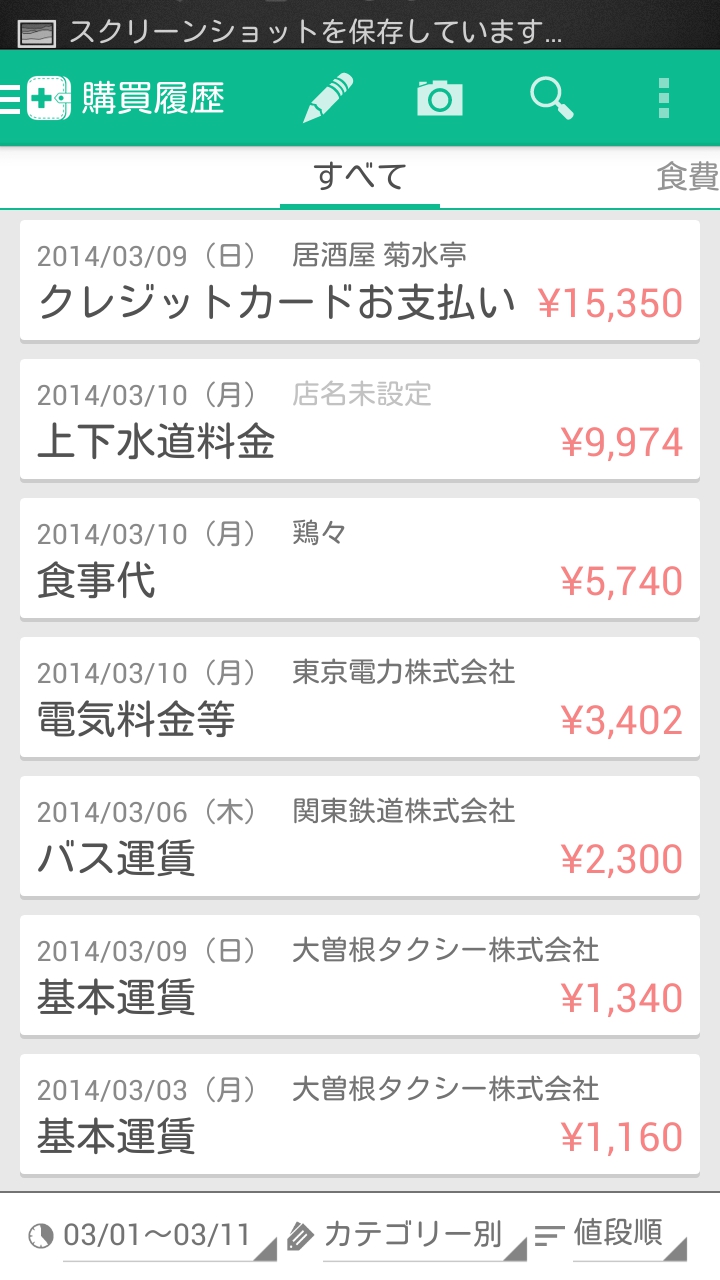Open the ¥1,160 基本運賃 entry
The width and height of the screenshot is (720, 1280).
pos(360,1115)
